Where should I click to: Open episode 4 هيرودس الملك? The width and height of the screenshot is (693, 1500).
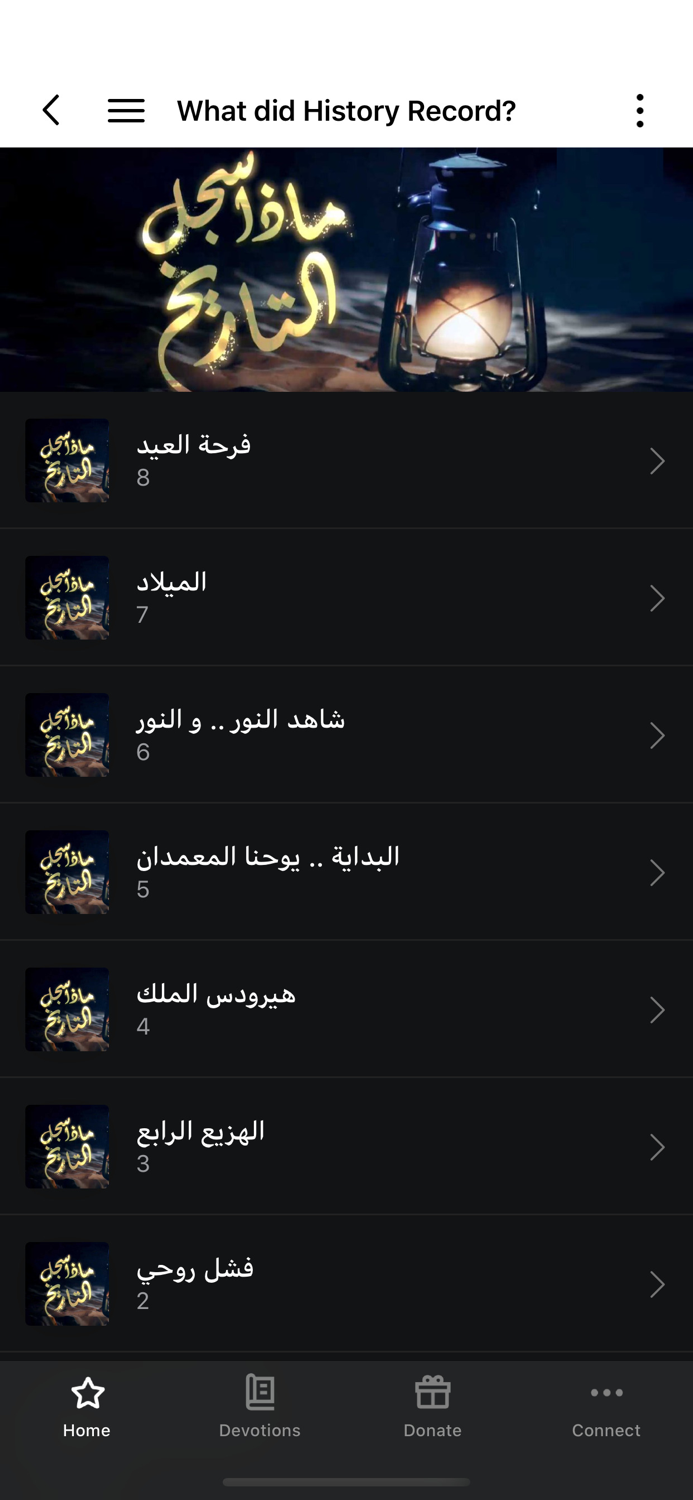pyautogui.click(x=346, y=1008)
